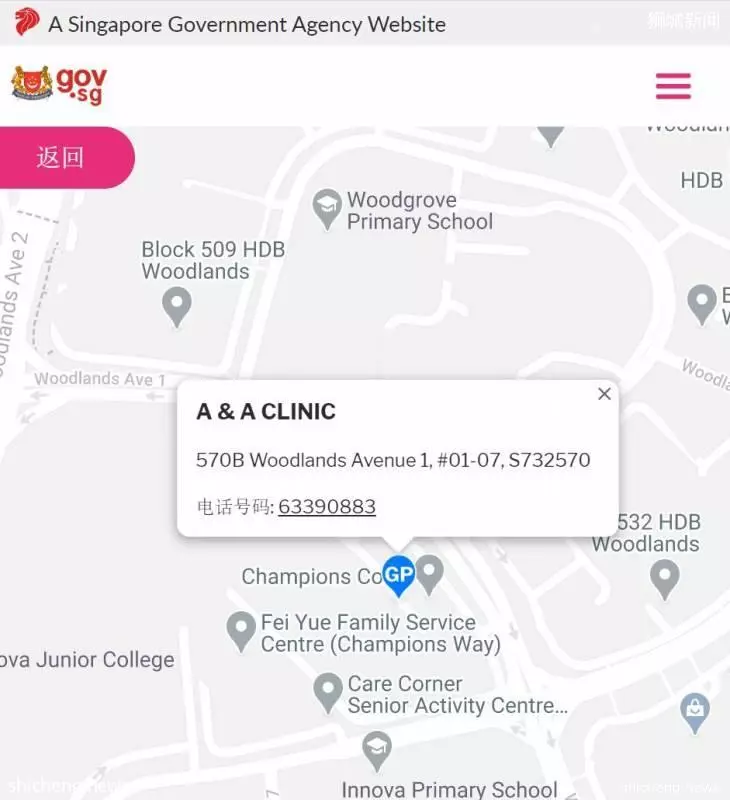Select the blue GP map marker
The image size is (730, 800).
pos(398,575)
